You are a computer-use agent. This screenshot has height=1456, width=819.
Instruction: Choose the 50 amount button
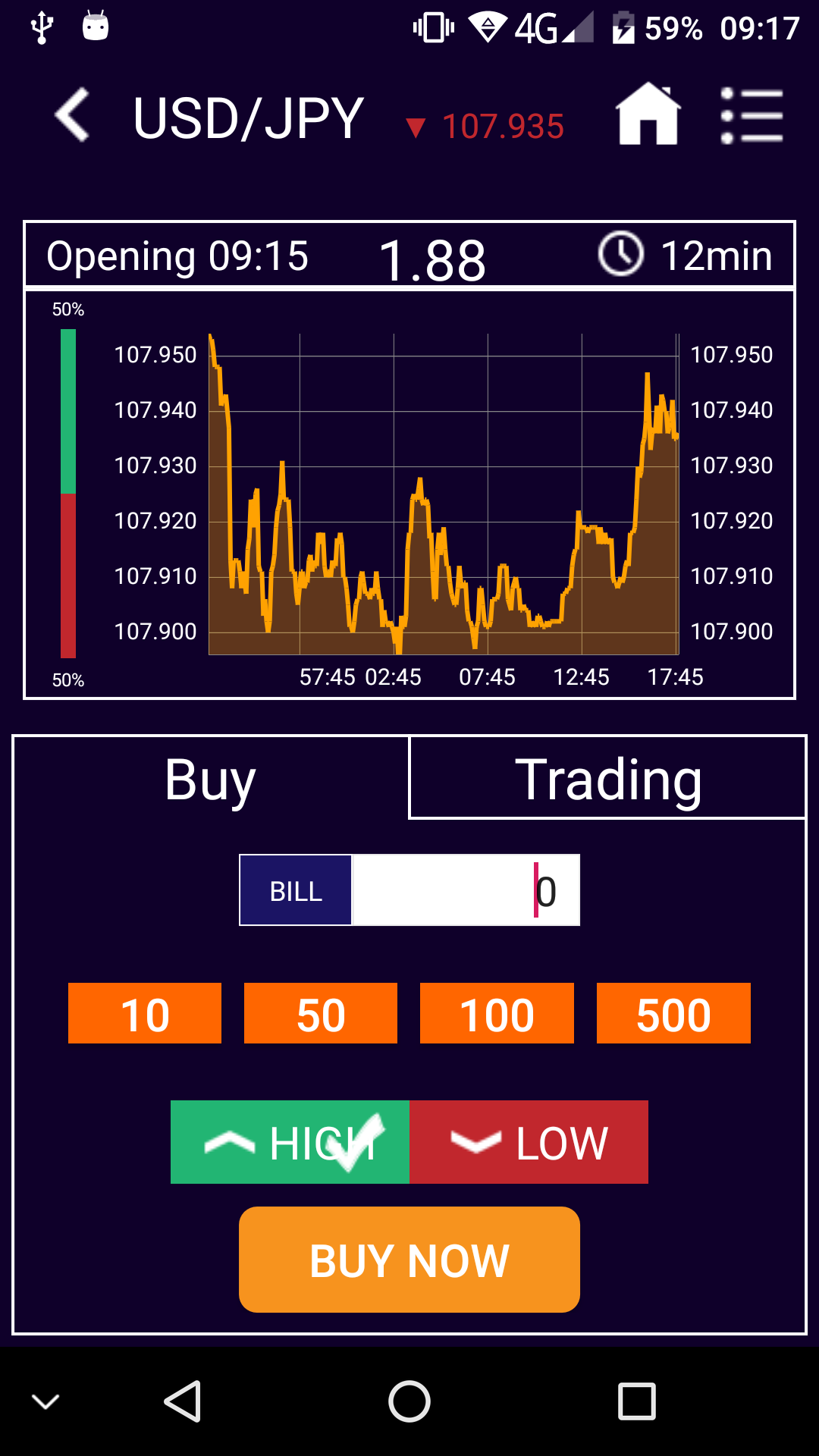[x=321, y=1013]
